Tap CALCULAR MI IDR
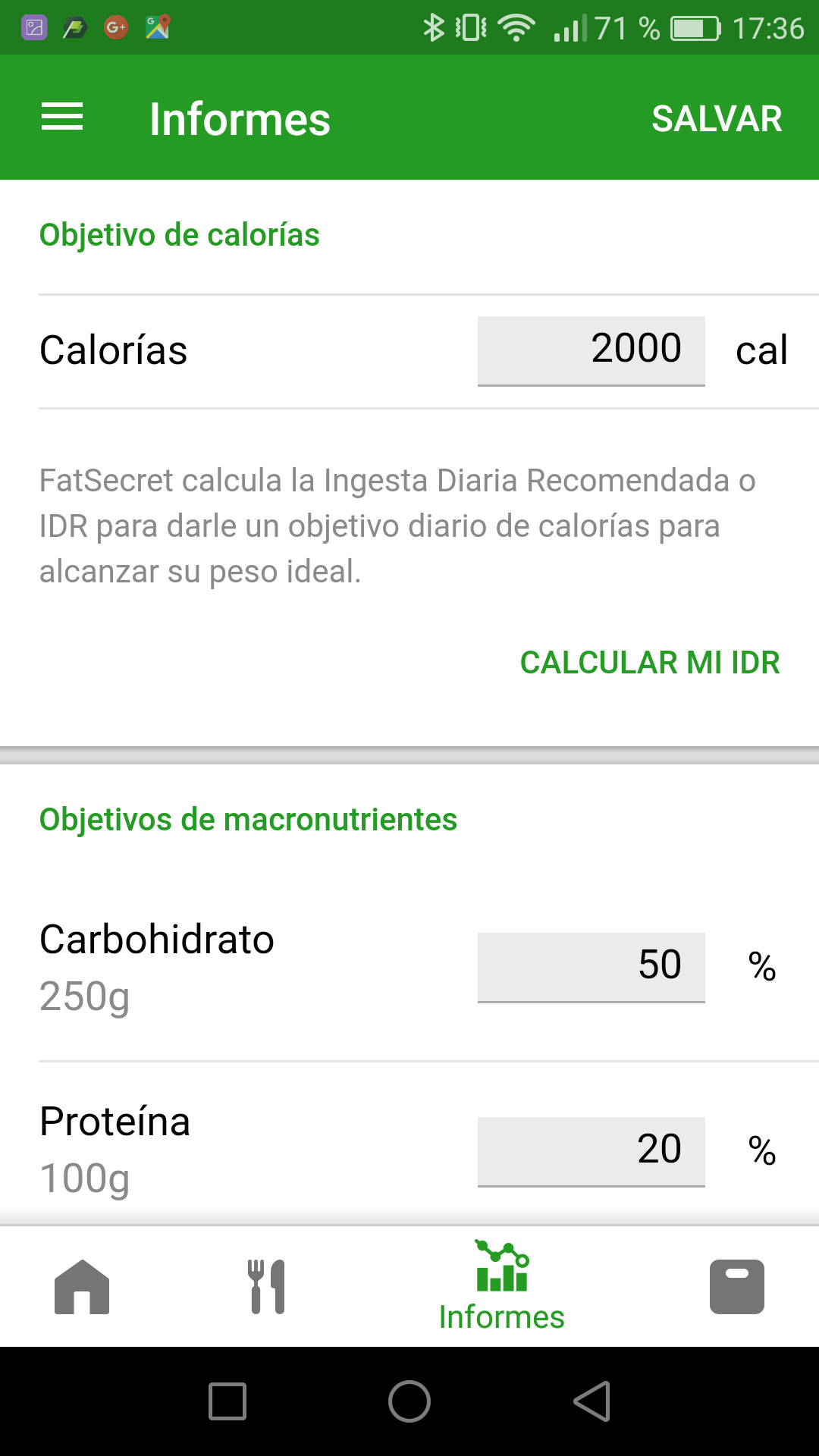 click(x=649, y=663)
